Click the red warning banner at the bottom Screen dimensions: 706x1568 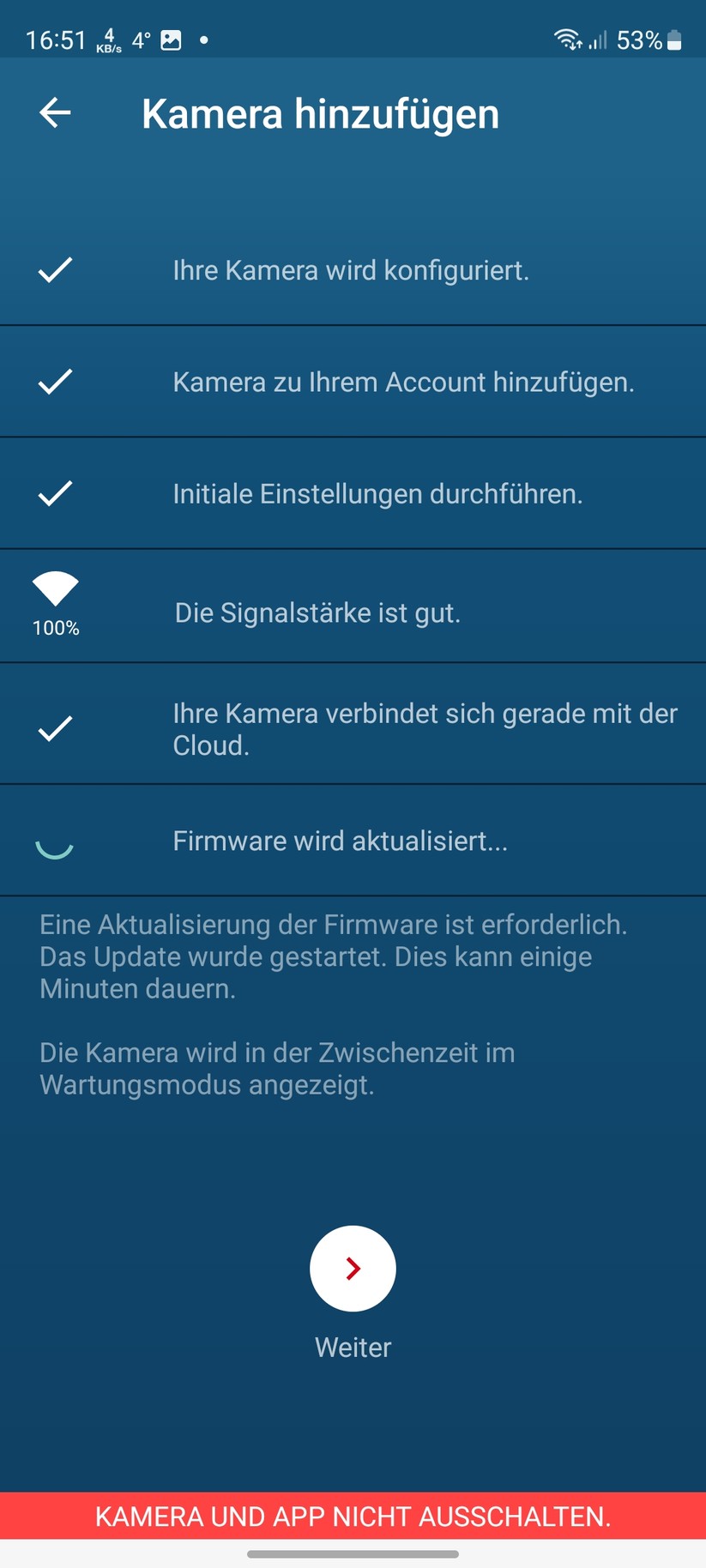[x=353, y=1516]
